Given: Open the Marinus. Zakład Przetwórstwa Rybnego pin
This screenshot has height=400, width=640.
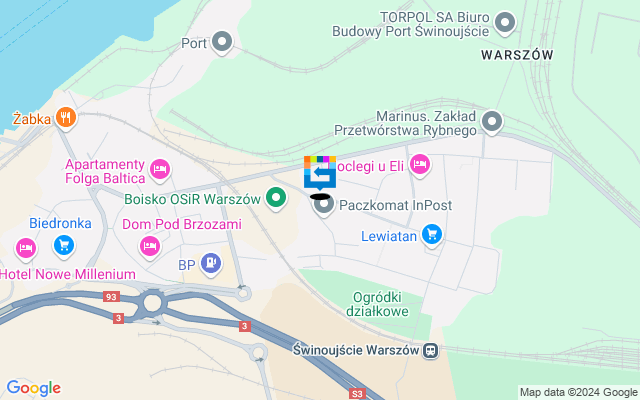Looking at the screenshot, I should coord(492,123).
